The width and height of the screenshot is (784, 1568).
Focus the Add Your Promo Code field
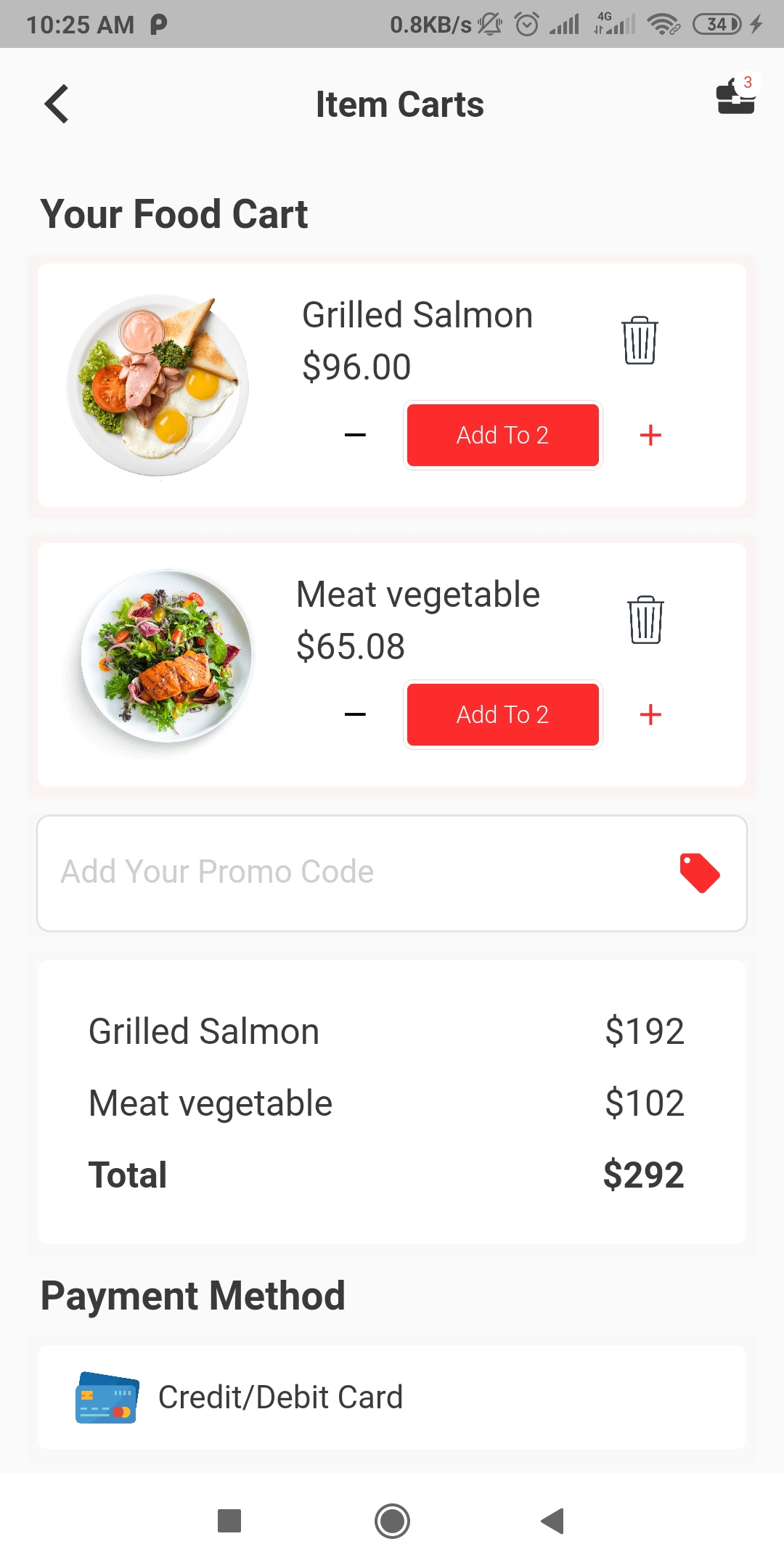[348, 873]
